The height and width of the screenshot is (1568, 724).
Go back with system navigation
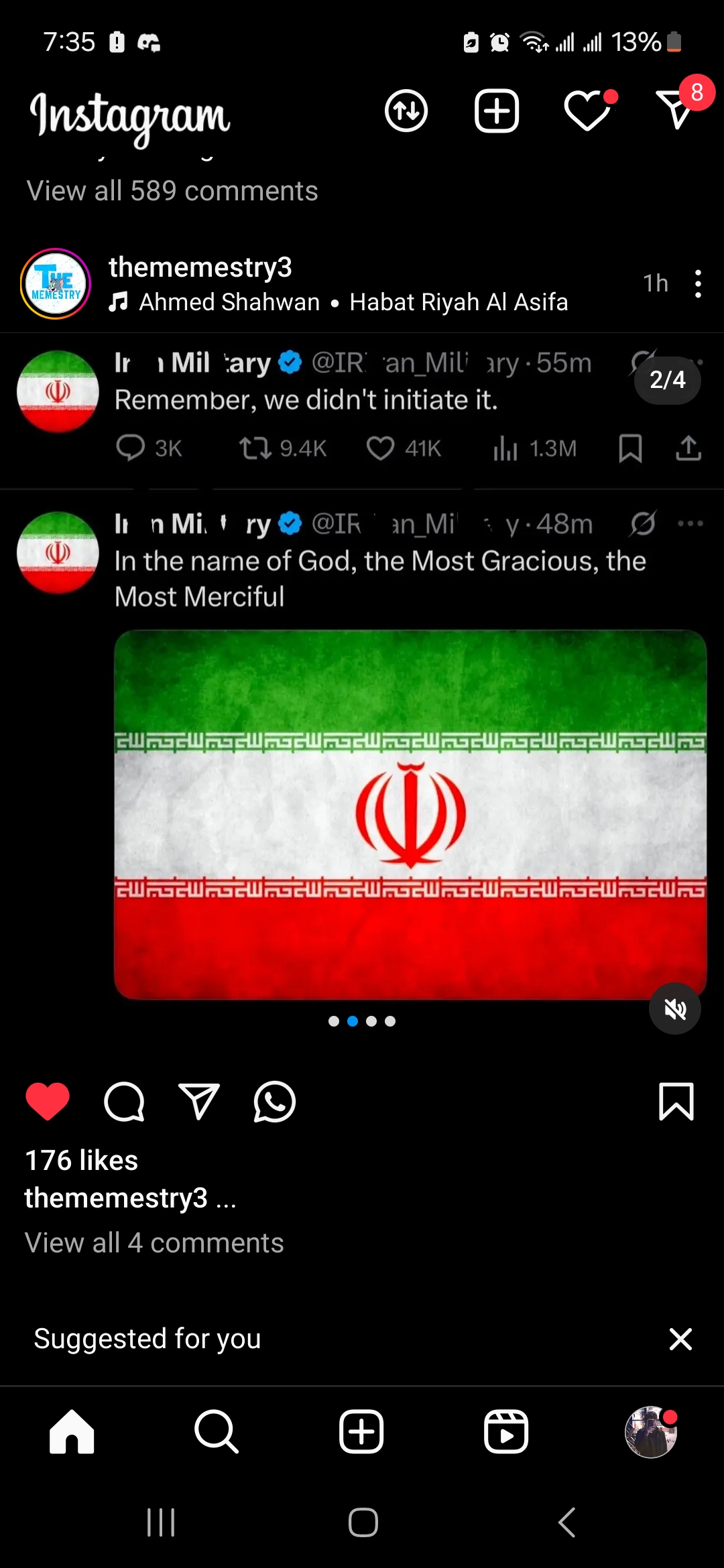click(567, 1522)
